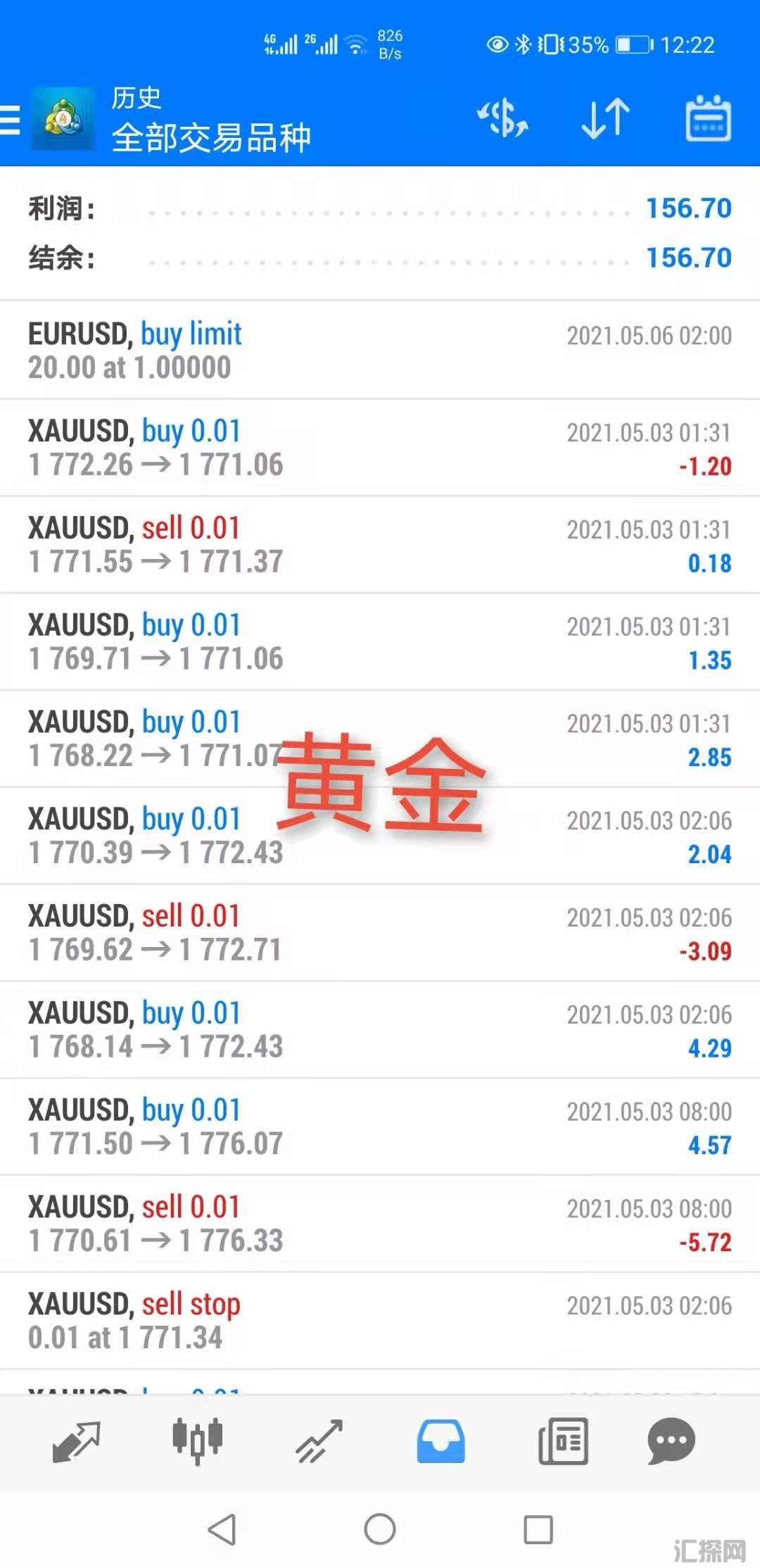Open the calendar date range picker
This screenshot has width=760, height=1568.
708,118
